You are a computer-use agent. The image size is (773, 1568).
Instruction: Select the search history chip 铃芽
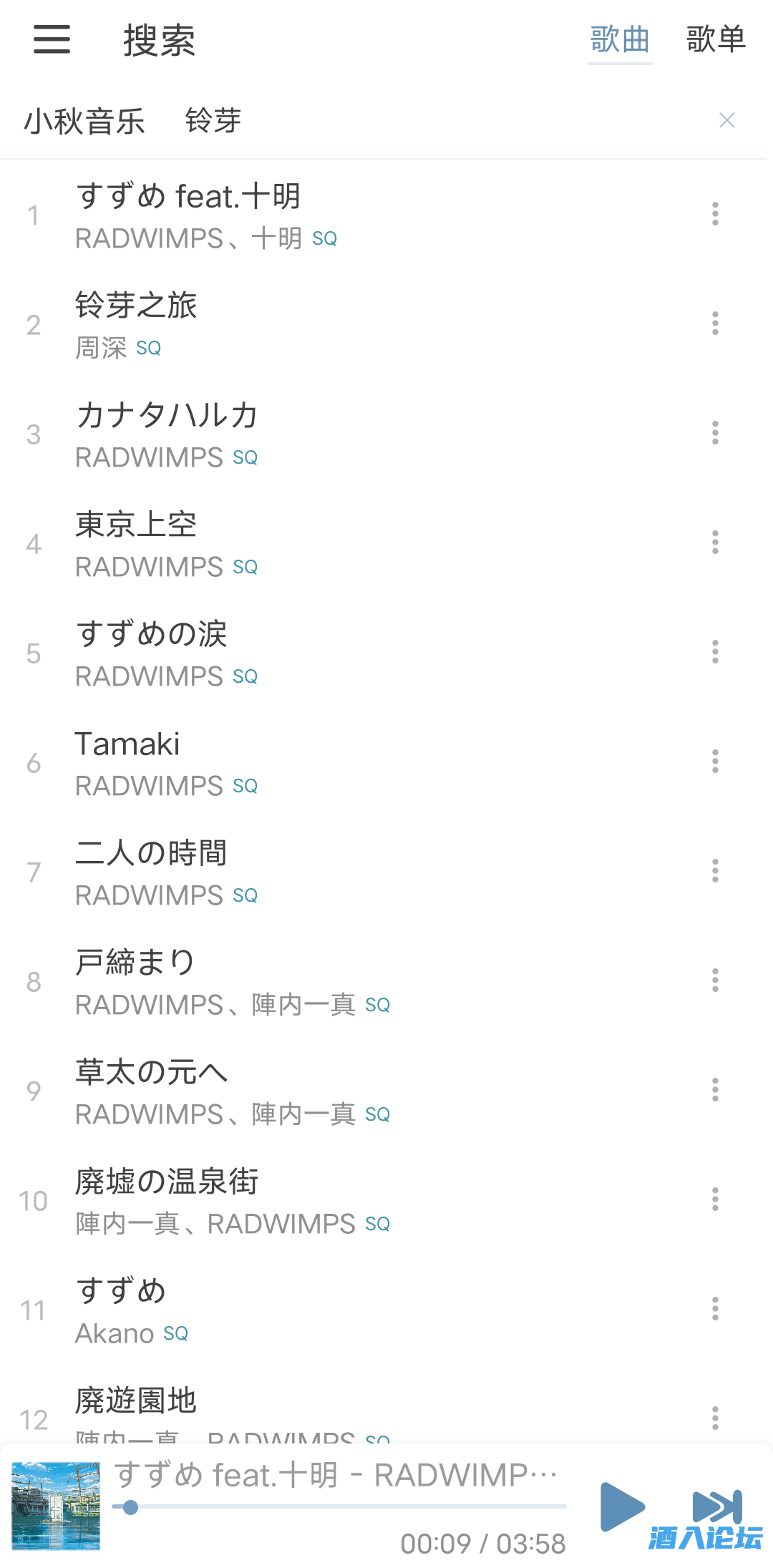[211, 122]
